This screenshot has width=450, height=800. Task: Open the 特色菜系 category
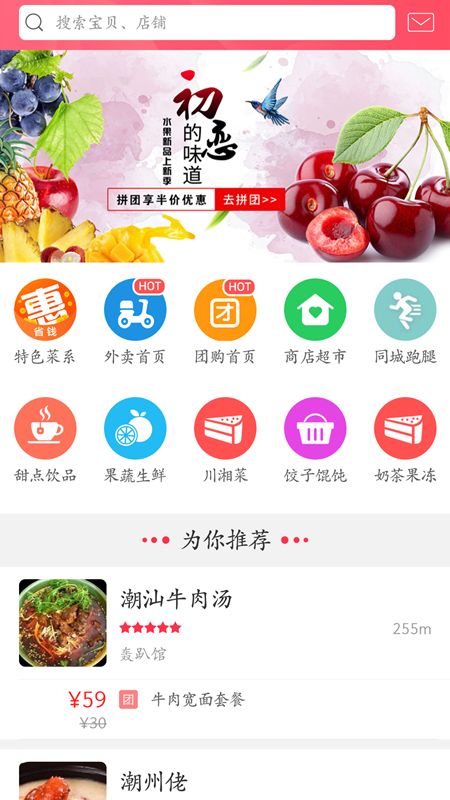tap(45, 321)
